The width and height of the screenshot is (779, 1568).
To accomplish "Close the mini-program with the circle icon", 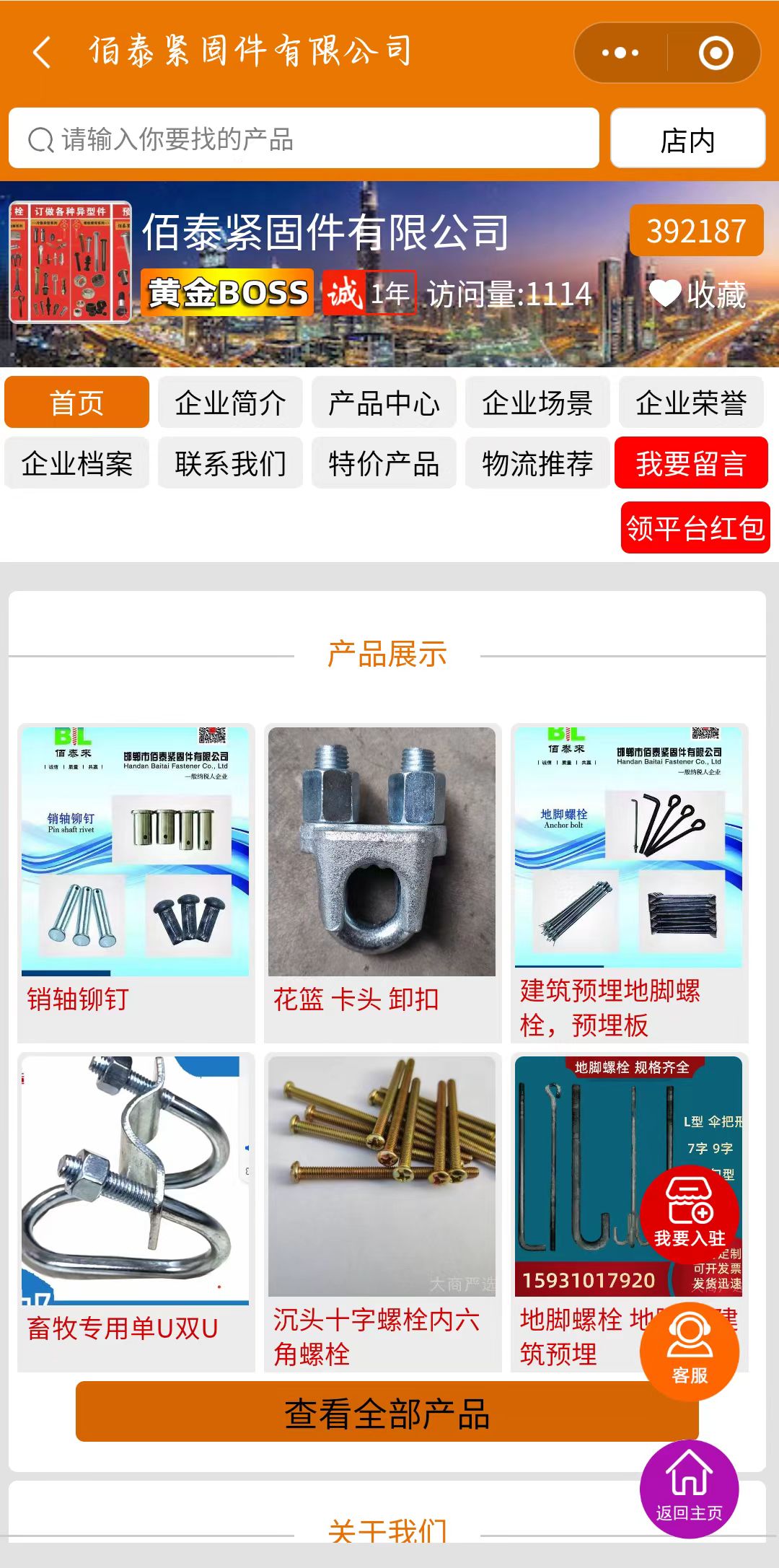I will [x=715, y=53].
